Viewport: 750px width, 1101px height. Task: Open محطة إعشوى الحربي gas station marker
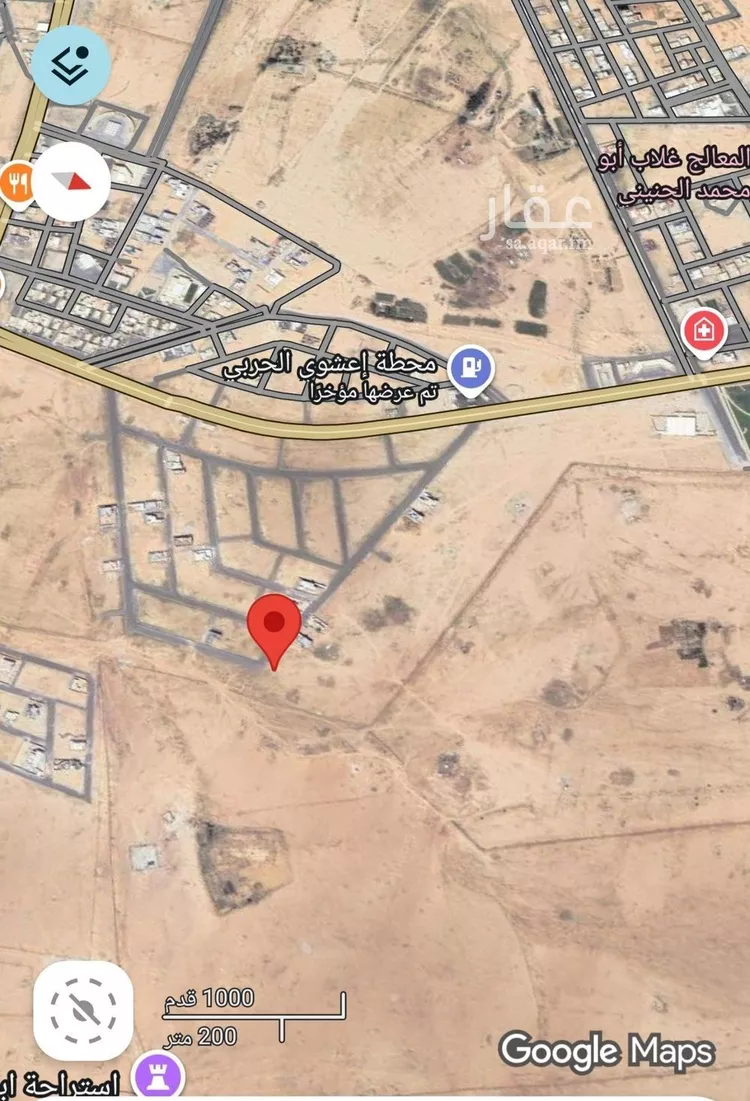472,368
